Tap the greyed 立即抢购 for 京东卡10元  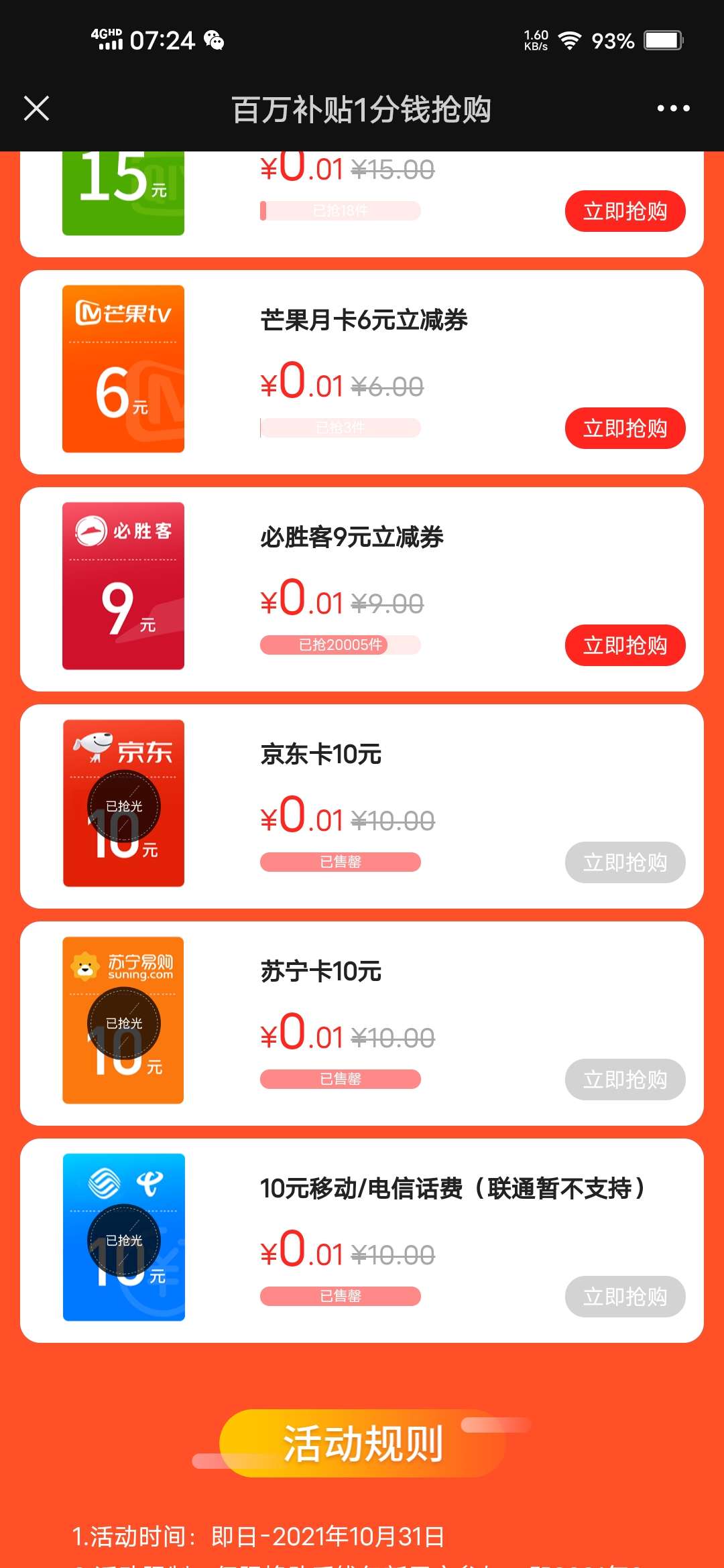625,862
